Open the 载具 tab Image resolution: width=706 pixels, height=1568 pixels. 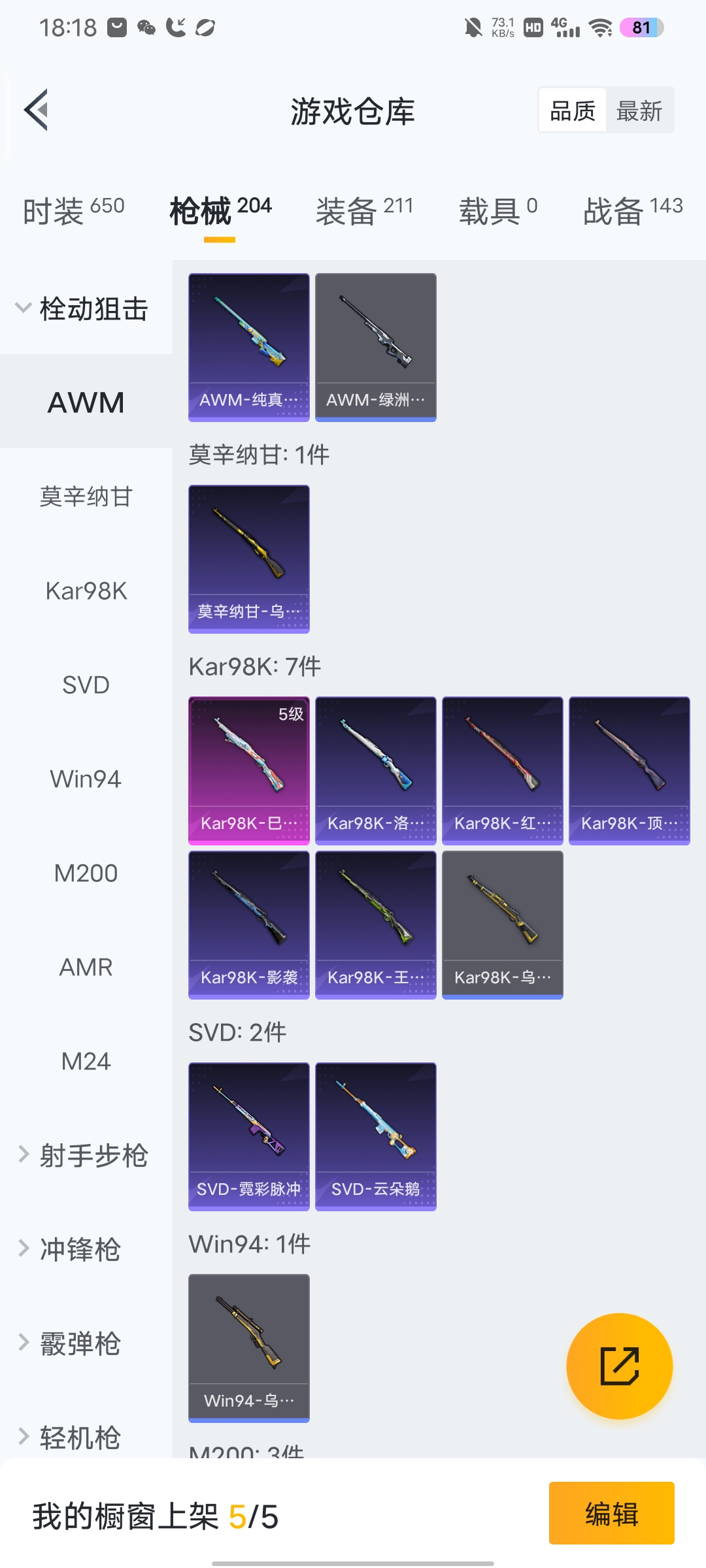pos(497,210)
